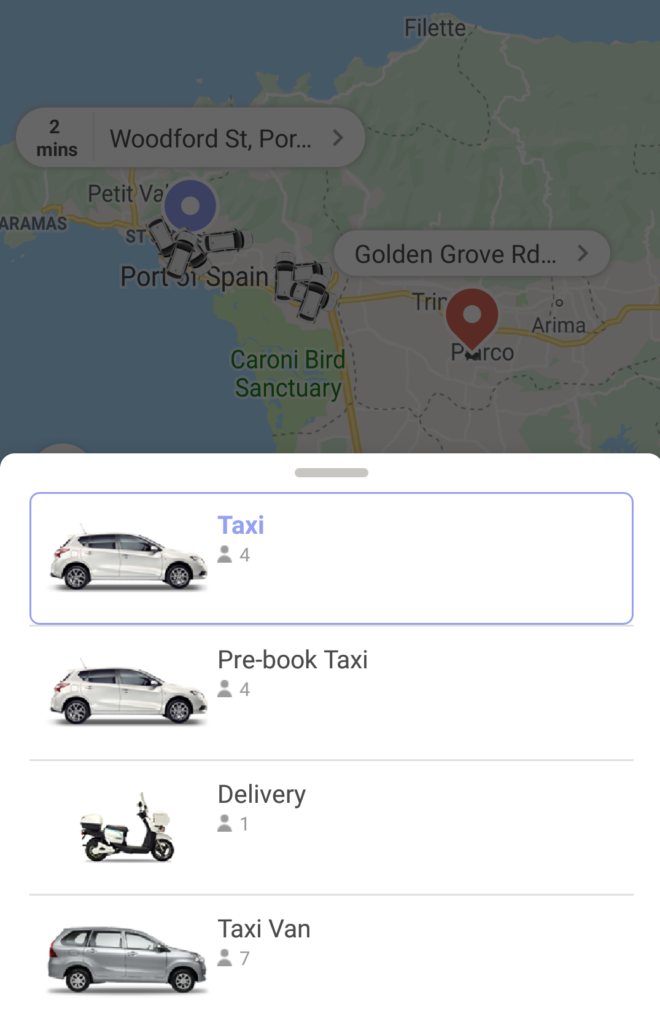
Task: Tap the bottom sheet drag handle
Action: click(x=331, y=472)
